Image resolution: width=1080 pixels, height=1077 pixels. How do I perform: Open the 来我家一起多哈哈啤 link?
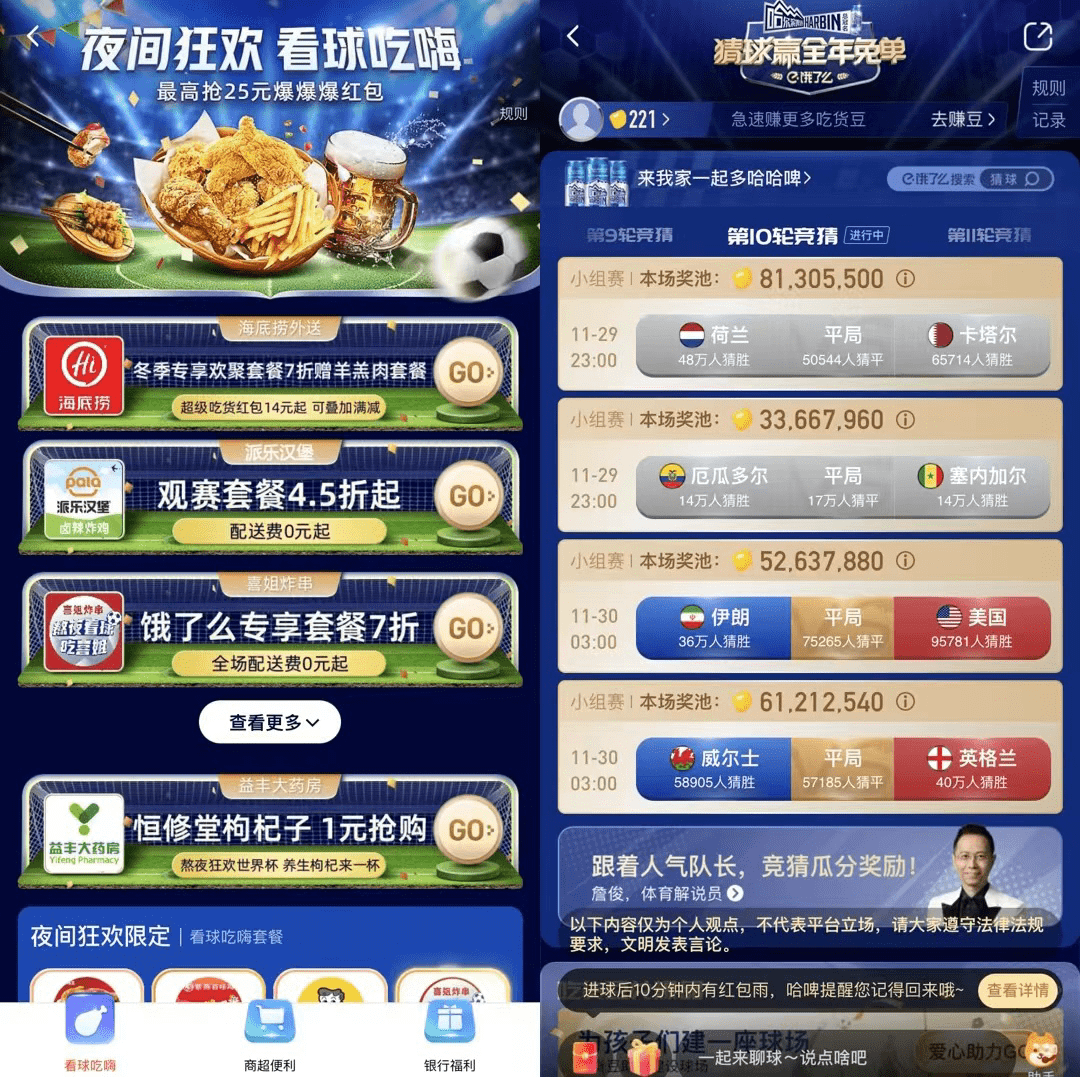[724, 178]
